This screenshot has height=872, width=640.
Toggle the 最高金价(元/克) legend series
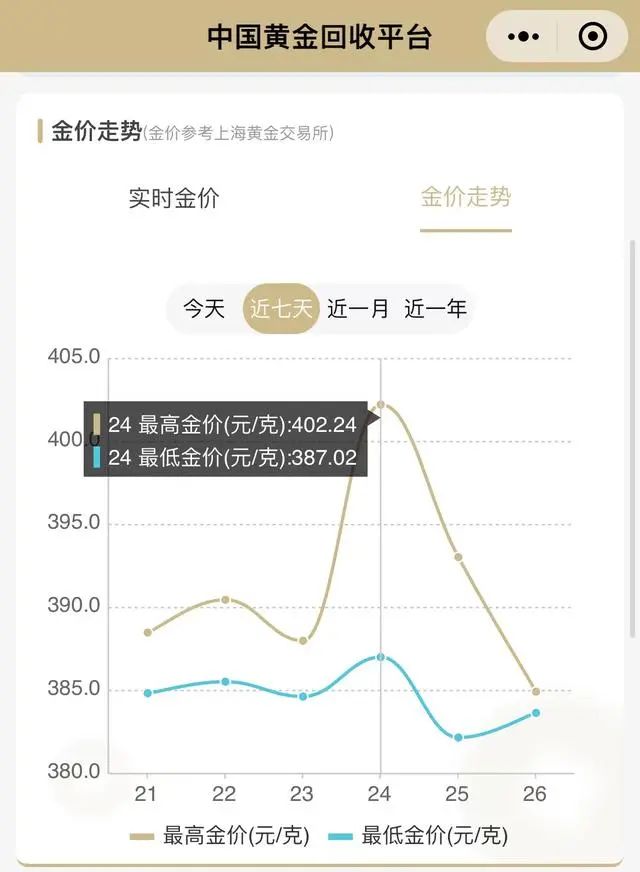(x=219, y=835)
